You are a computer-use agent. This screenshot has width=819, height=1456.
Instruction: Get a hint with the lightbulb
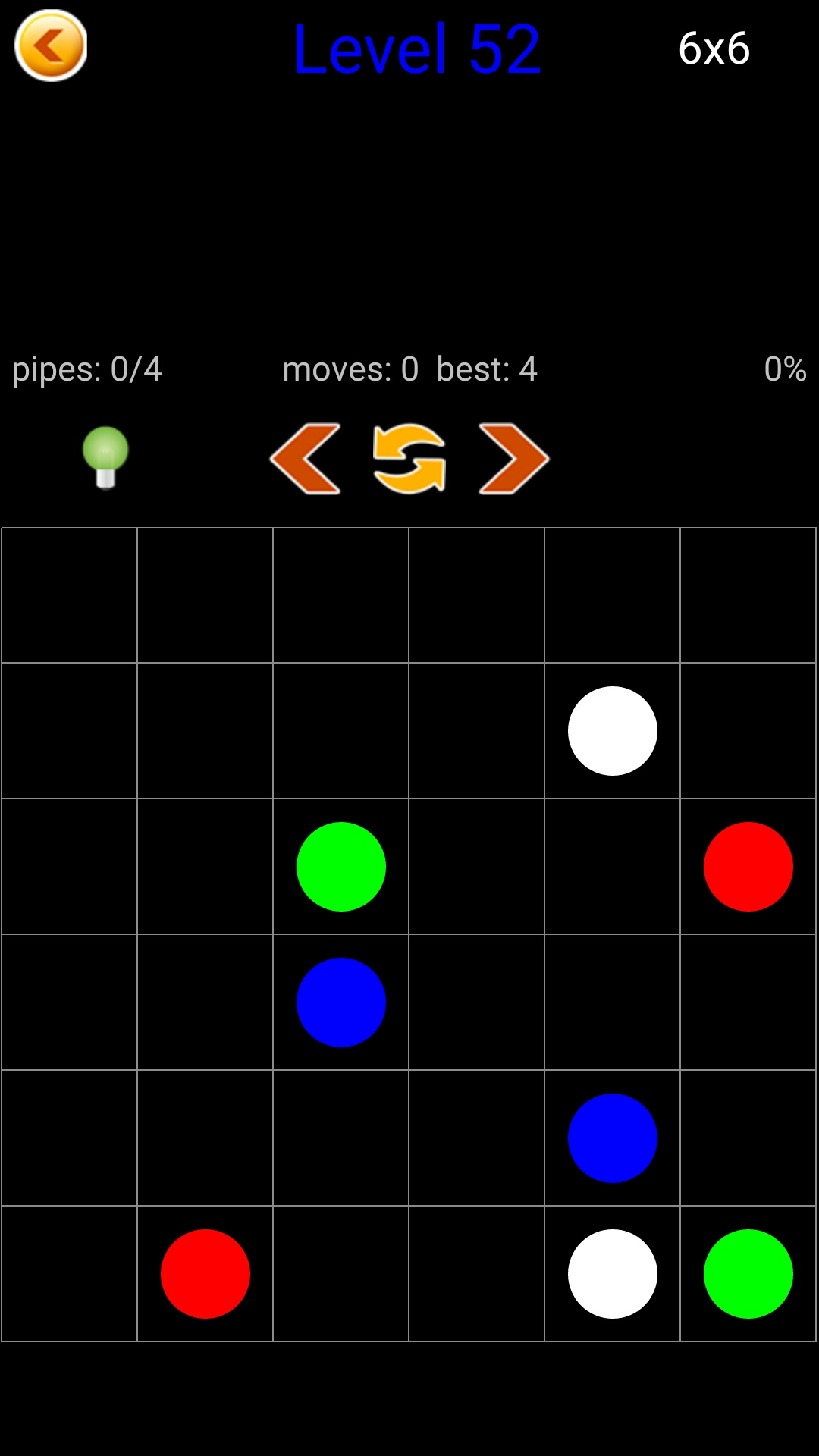105,457
